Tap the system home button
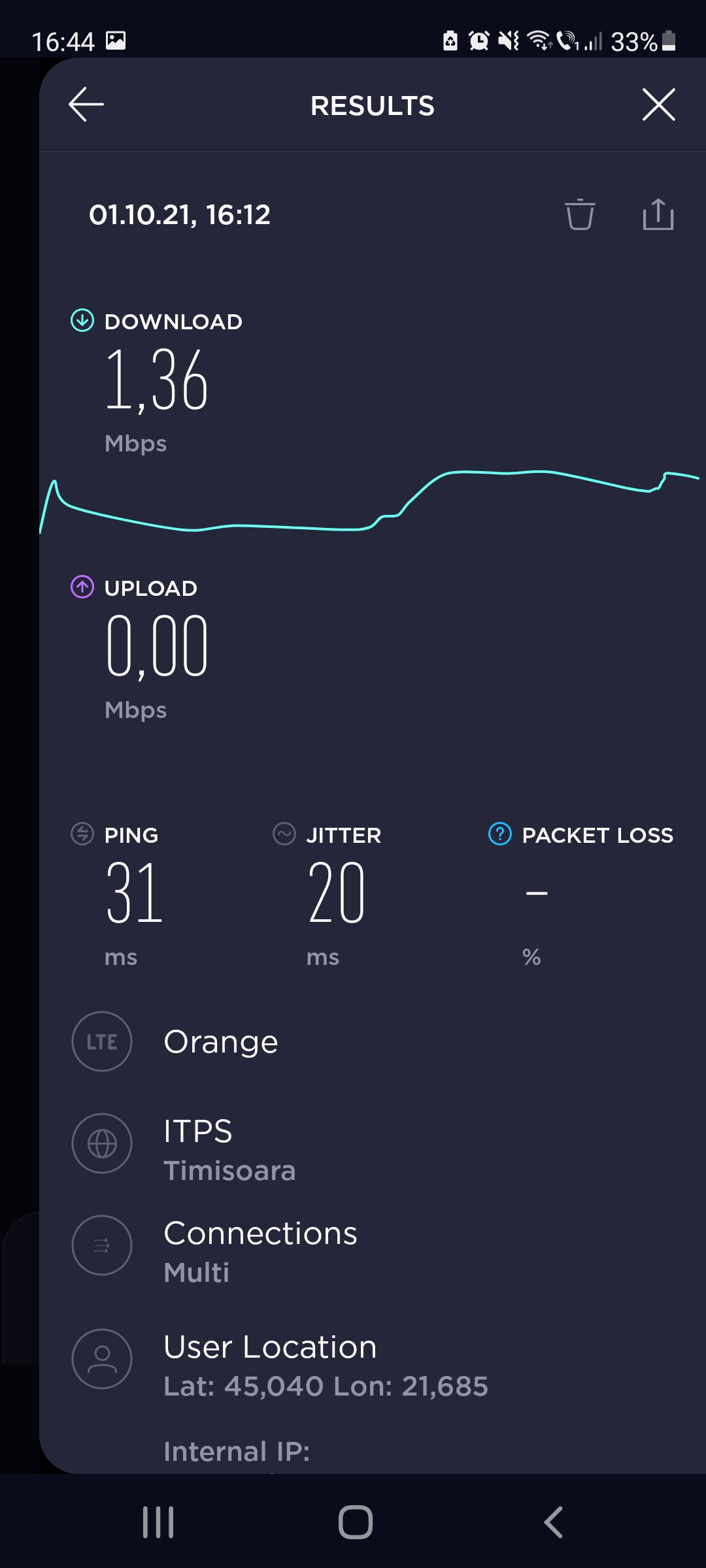The height and width of the screenshot is (1568, 706). tap(355, 1522)
